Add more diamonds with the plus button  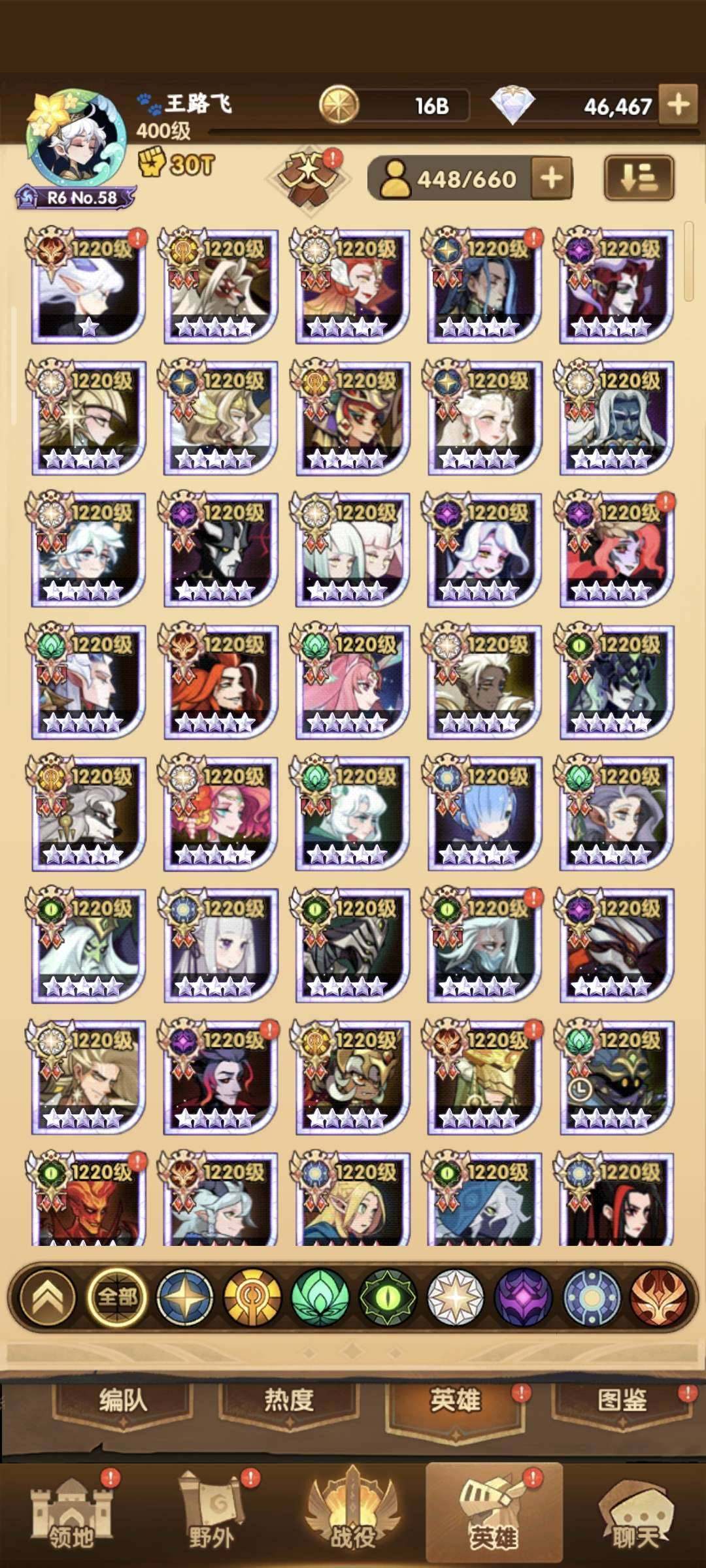coord(678,105)
